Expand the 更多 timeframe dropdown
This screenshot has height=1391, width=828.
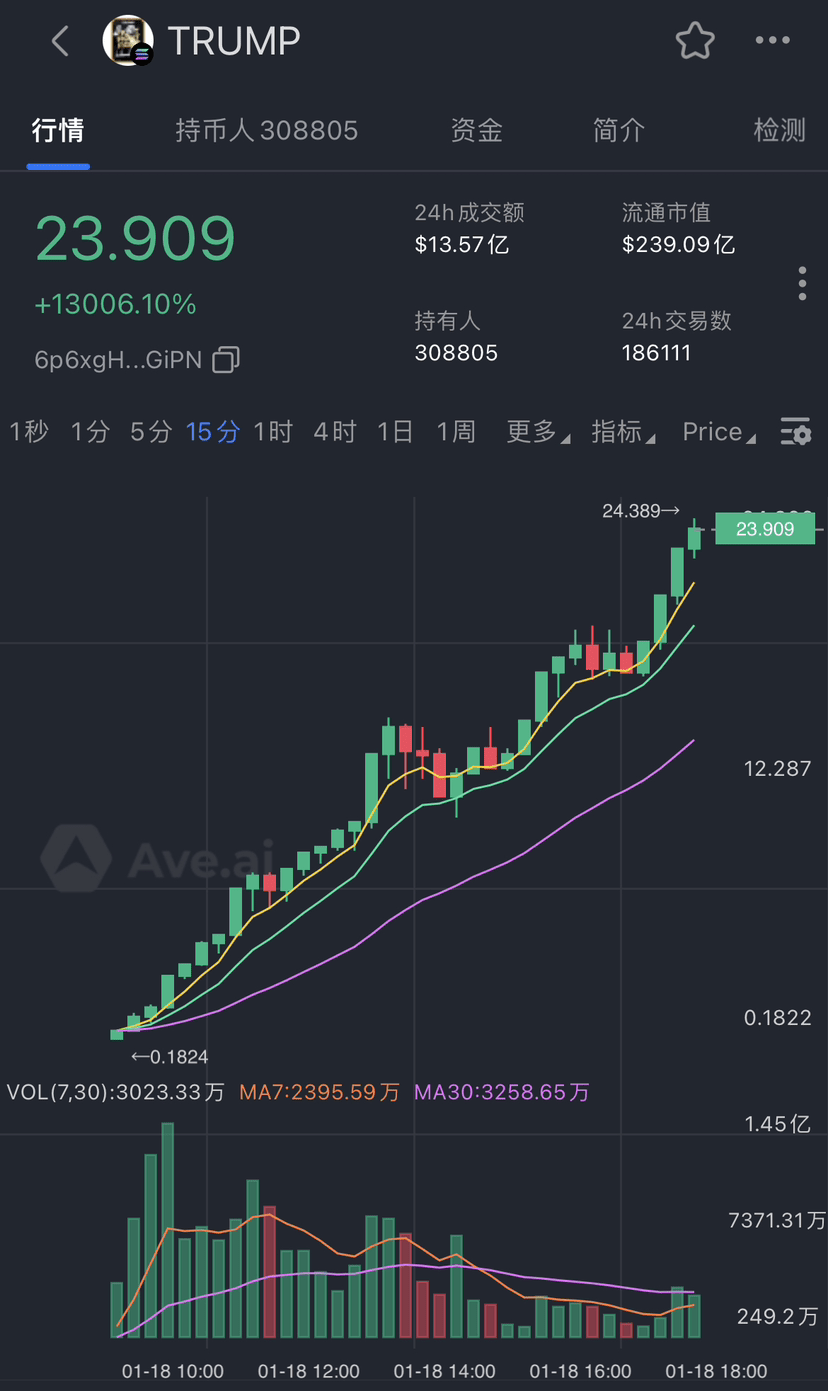(x=531, y=431)
